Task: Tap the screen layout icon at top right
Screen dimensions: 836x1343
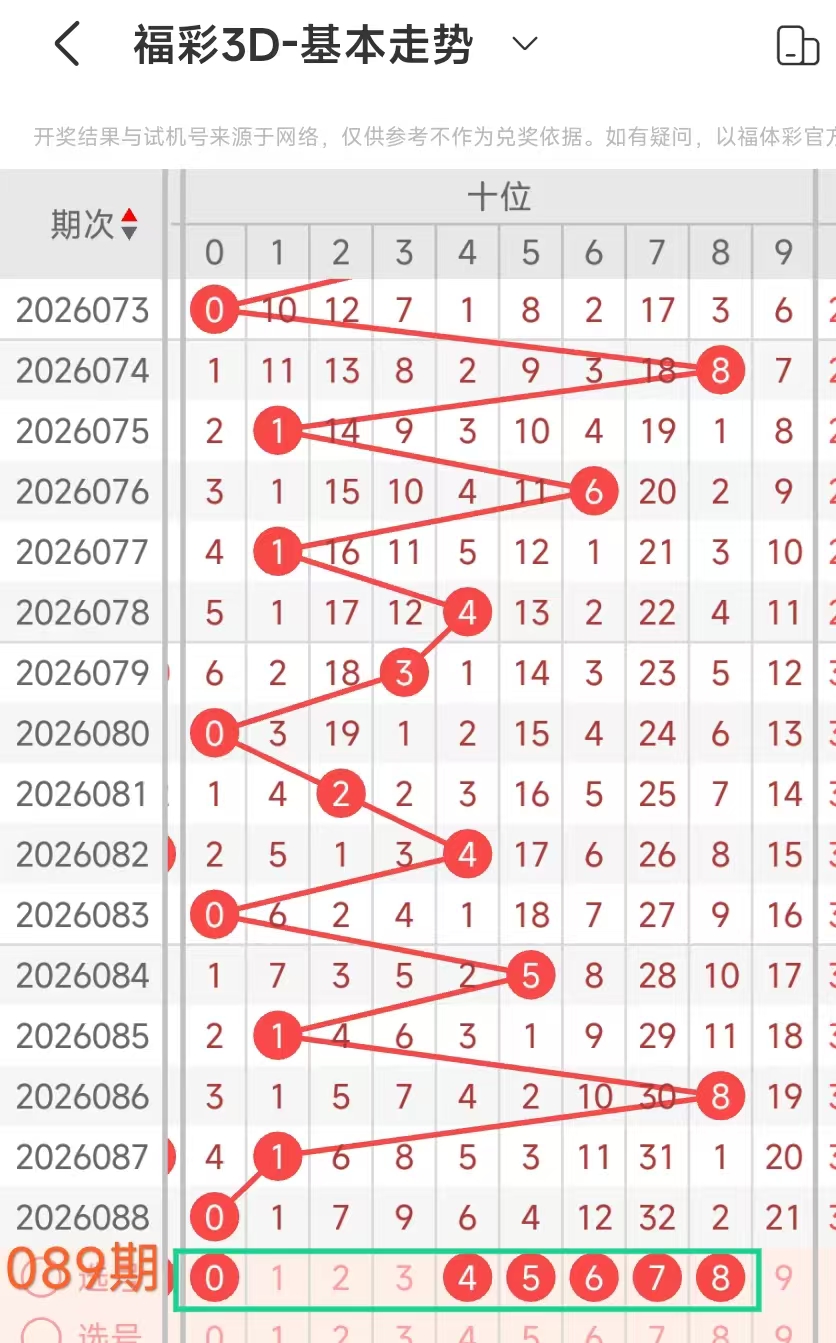Action: (x=797, y=46)
